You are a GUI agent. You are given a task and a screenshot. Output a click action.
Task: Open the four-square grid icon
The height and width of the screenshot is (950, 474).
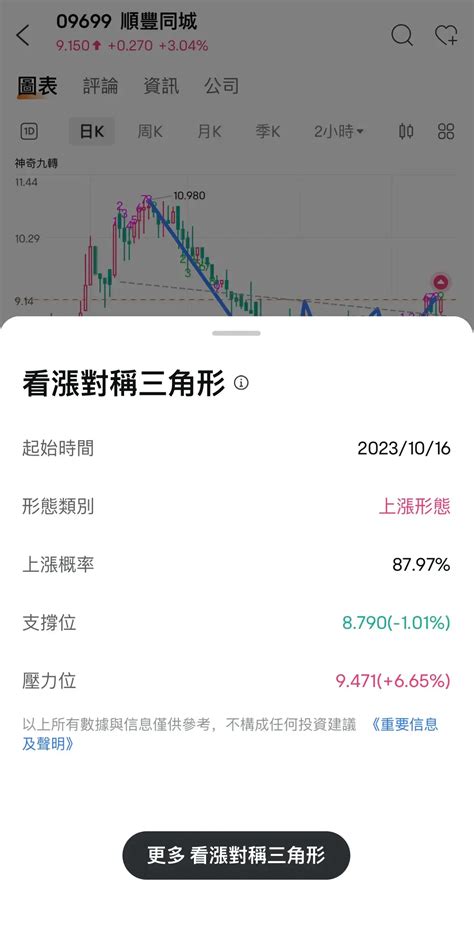[x=446, y=131]
